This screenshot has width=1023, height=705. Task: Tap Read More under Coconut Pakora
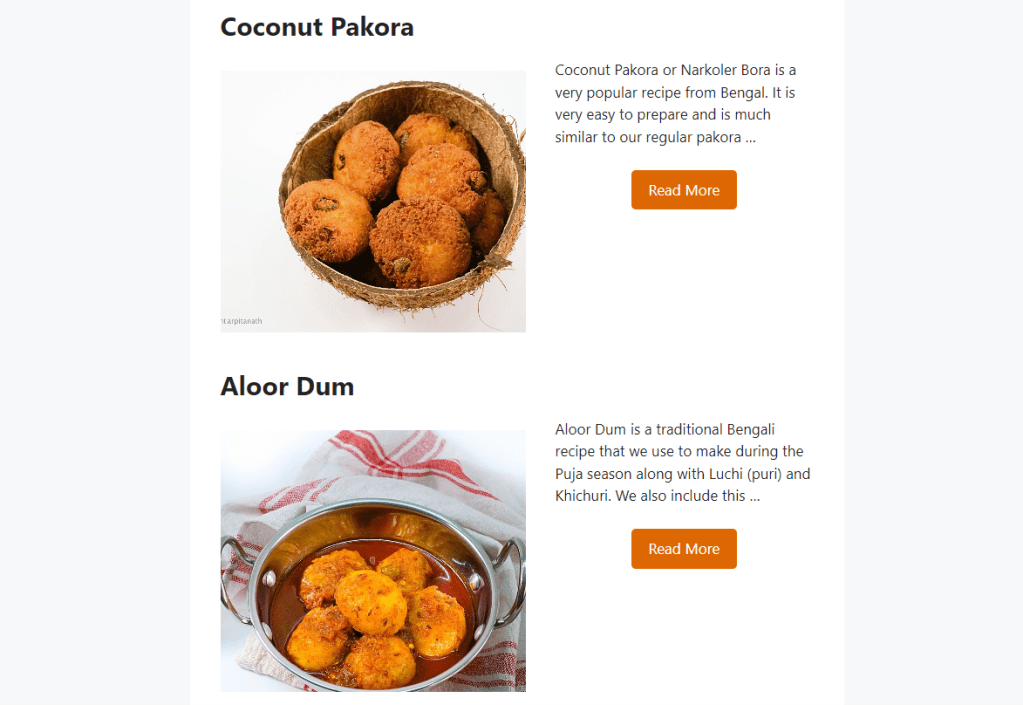[683, 190]
